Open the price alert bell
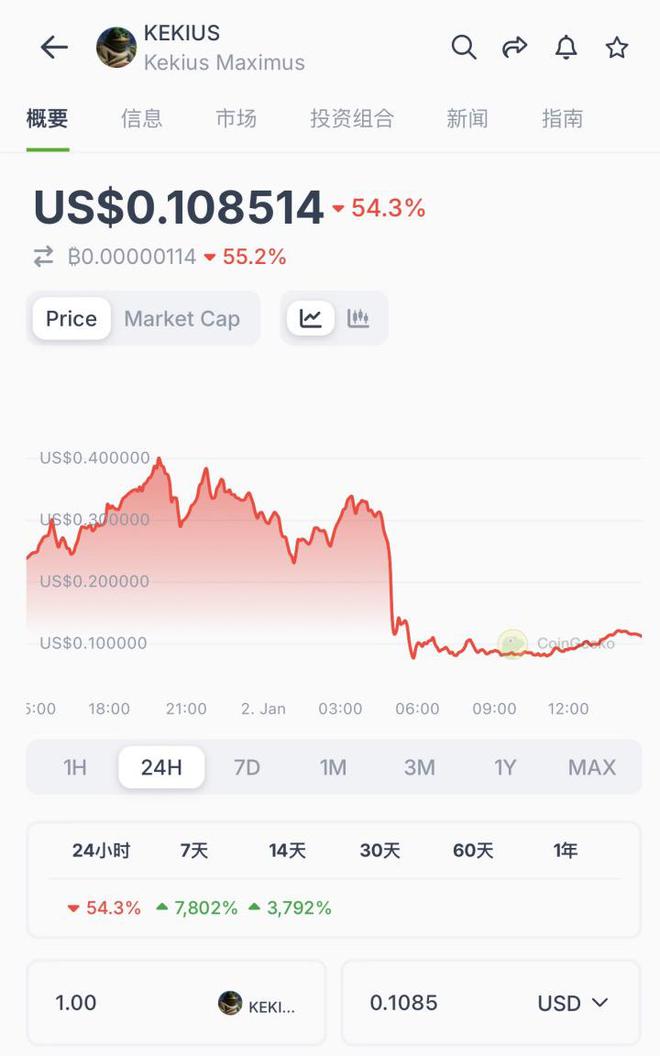This screenshot has height=1056, width=660. tap(566, 47)
